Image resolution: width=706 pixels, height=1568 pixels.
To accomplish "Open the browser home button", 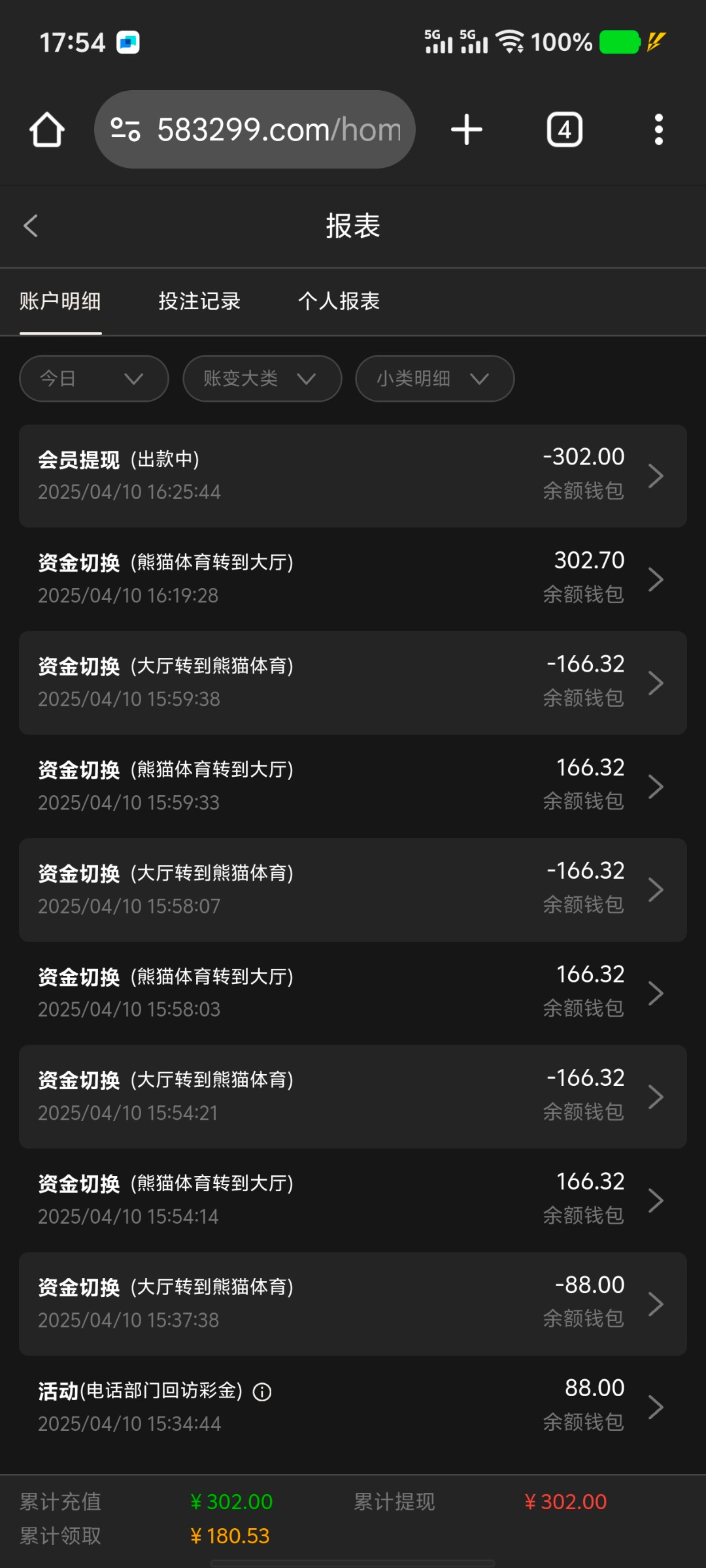I will coord(47,129).
